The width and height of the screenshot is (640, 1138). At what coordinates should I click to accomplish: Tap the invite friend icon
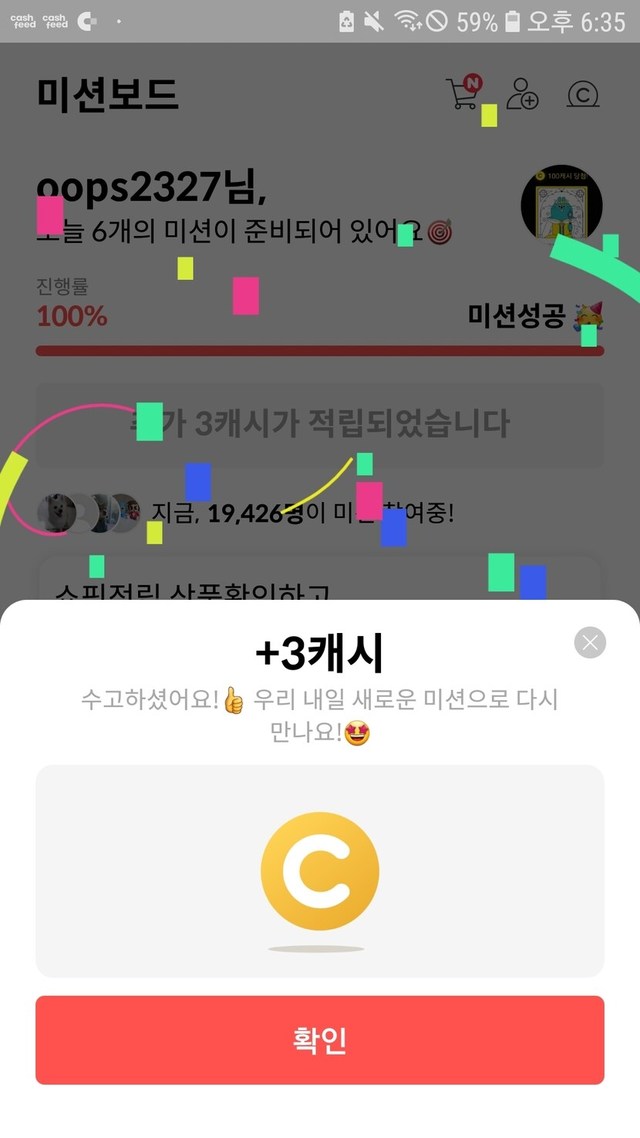click(x=522, y=94)
